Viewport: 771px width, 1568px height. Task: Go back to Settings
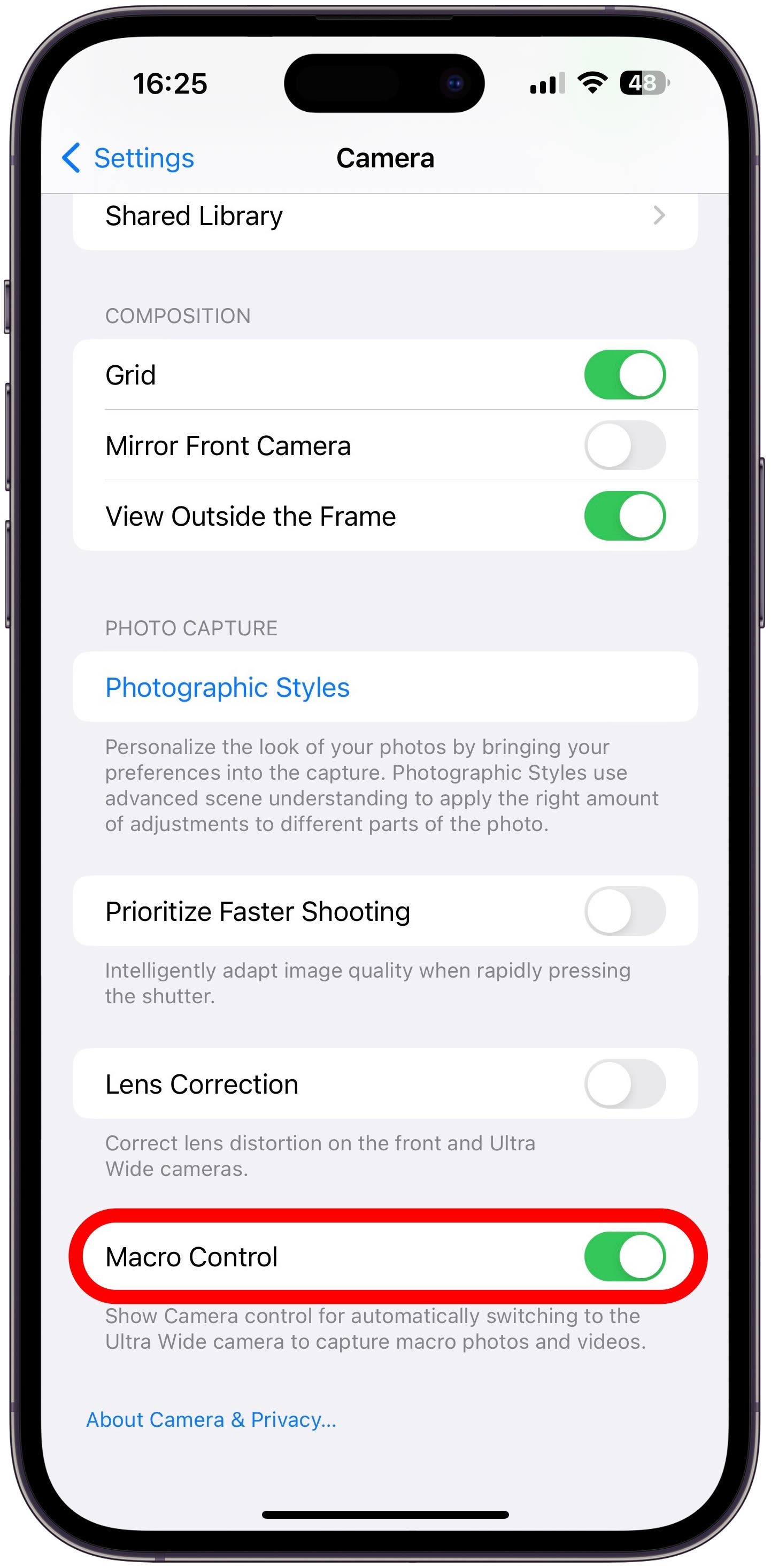pyautogui.click(x=128, y=158)
